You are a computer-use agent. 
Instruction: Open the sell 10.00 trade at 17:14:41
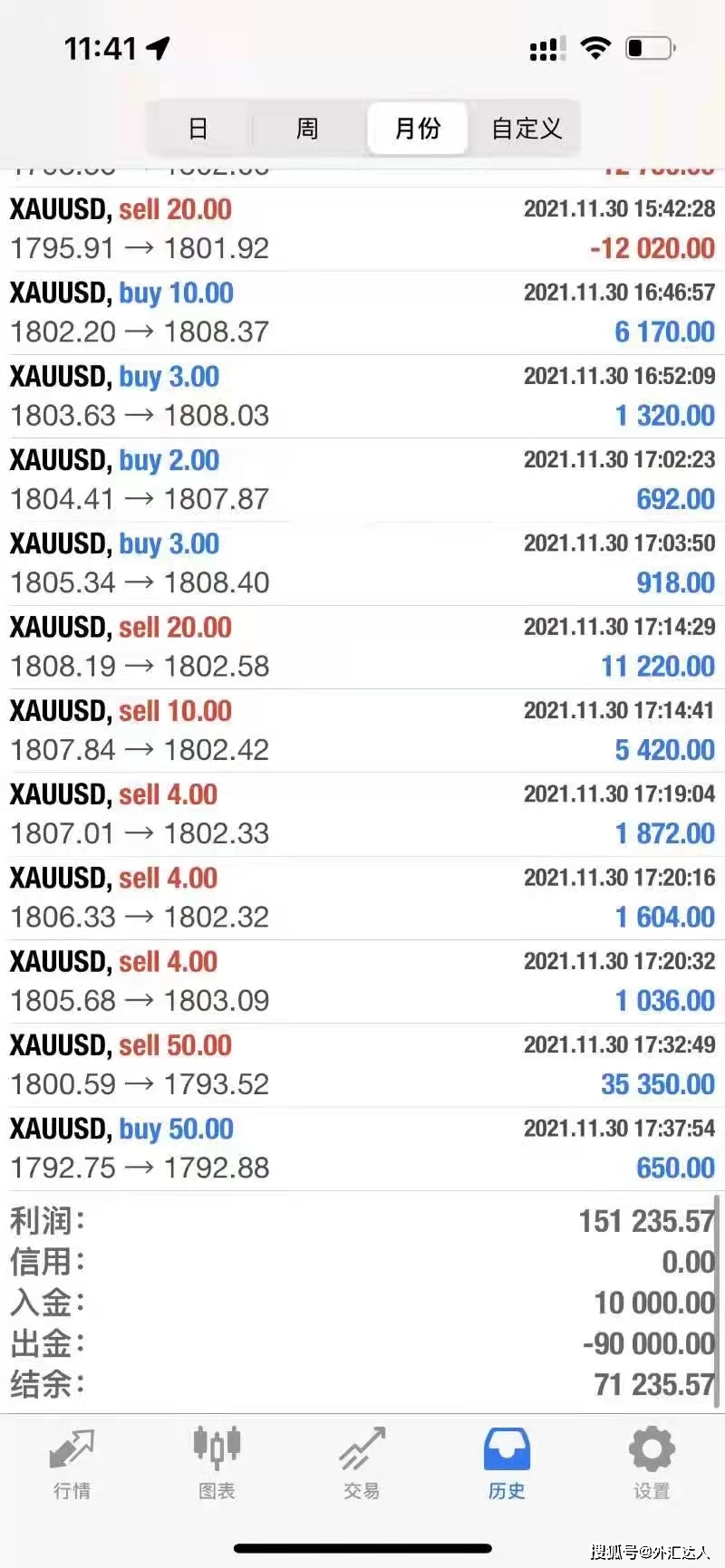pyautogui.click(x=362, y=730)
